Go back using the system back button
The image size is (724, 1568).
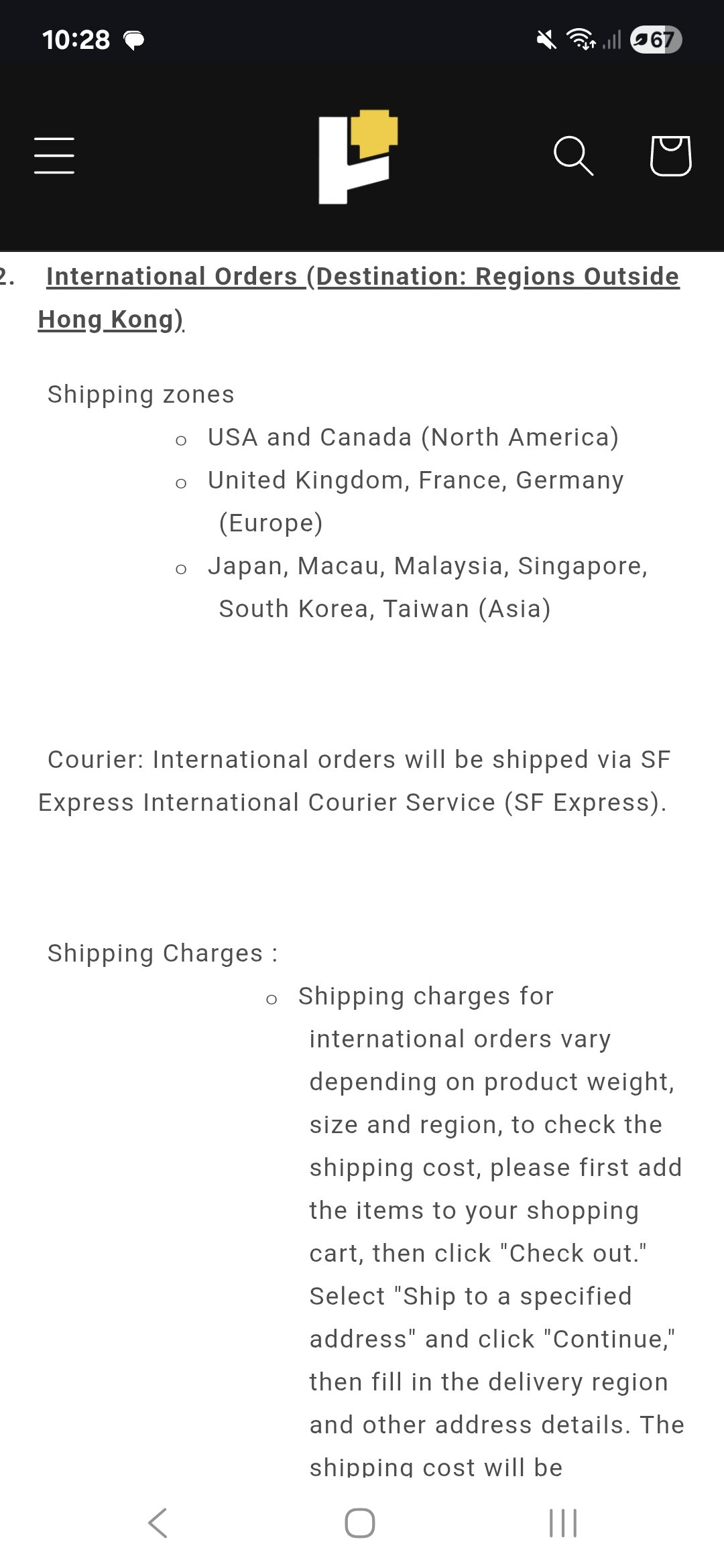pos(158,1523)
